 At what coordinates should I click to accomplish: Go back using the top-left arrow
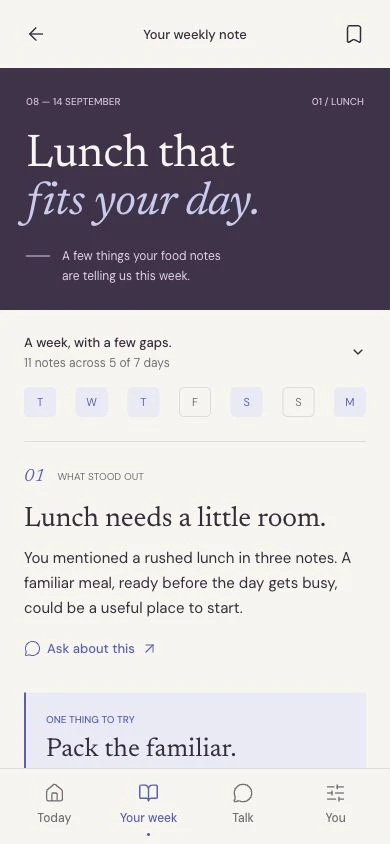click(36, 34)
